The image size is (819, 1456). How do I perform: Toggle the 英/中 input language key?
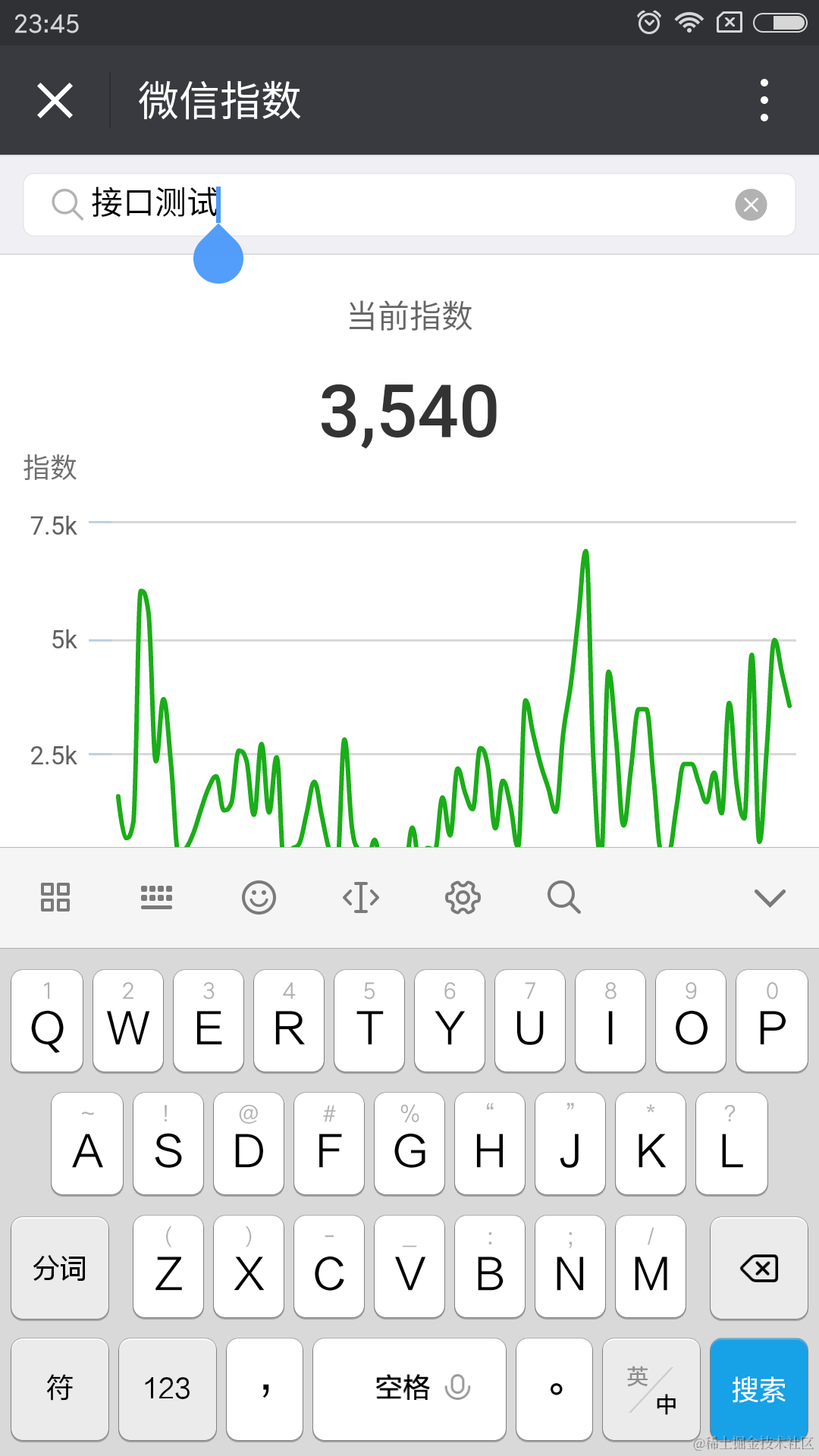tap(651, 1389)
